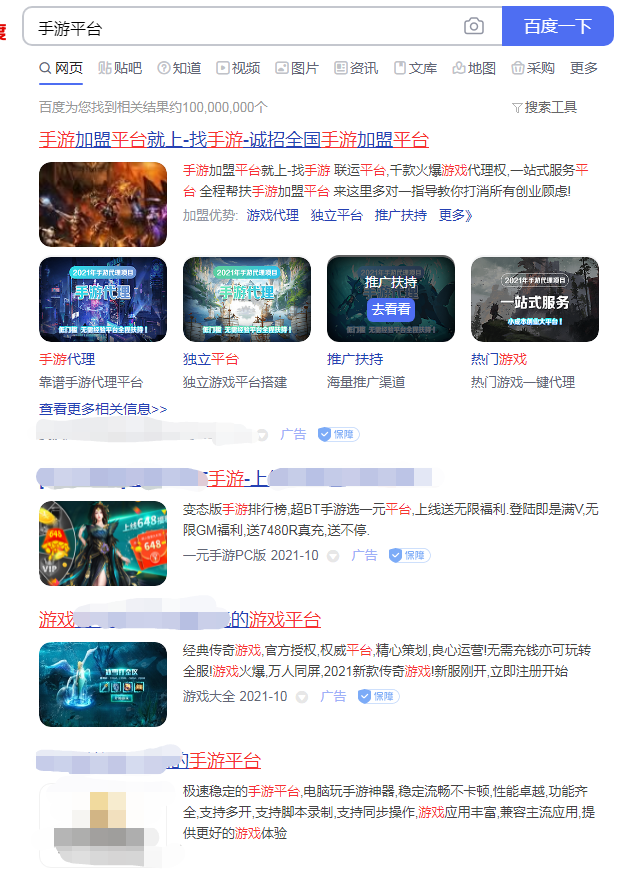Switch to the 文库 tab
The image size is (637, 870).
tap(415, 68)
